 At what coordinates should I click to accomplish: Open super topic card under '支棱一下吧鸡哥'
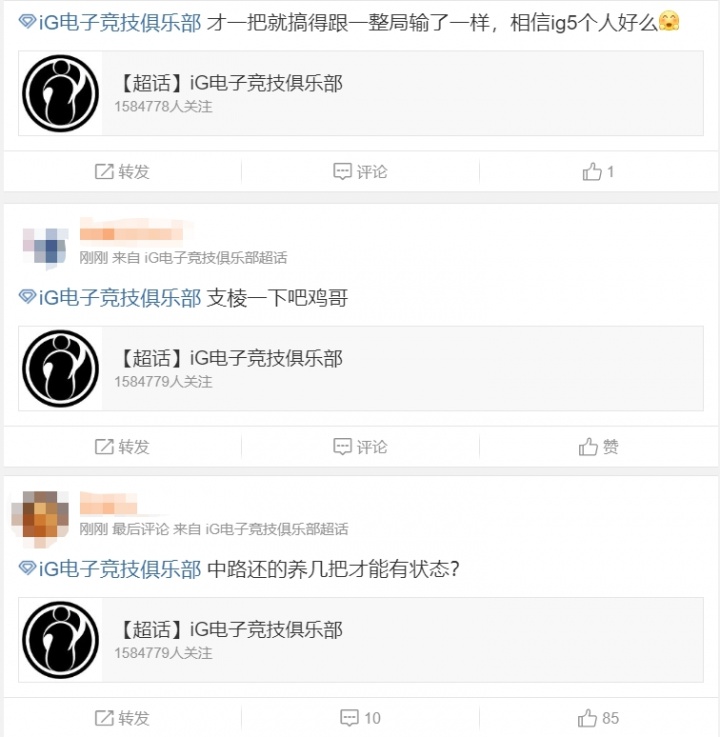click(360, 368)
